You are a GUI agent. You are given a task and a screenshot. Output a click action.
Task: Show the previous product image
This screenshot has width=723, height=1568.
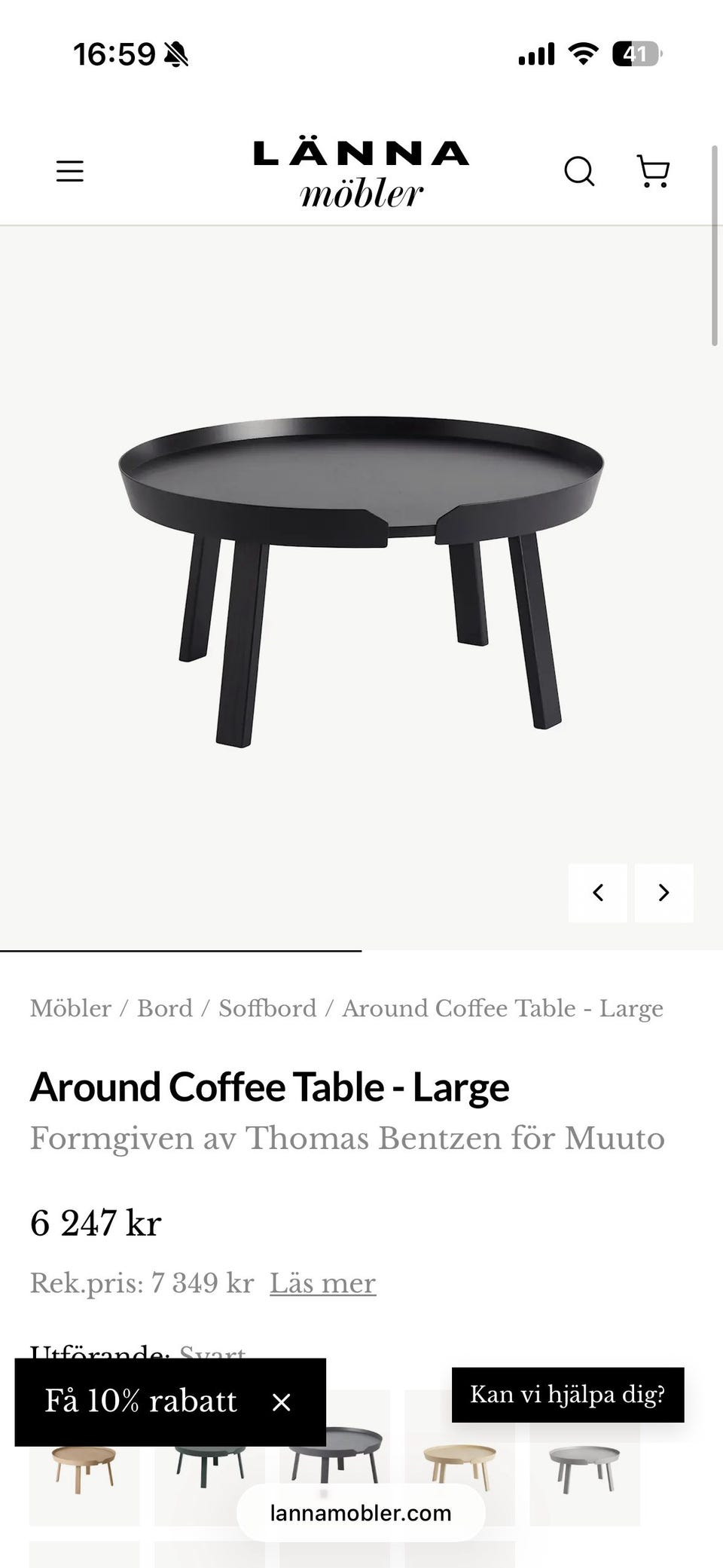[x=598, y=893]
